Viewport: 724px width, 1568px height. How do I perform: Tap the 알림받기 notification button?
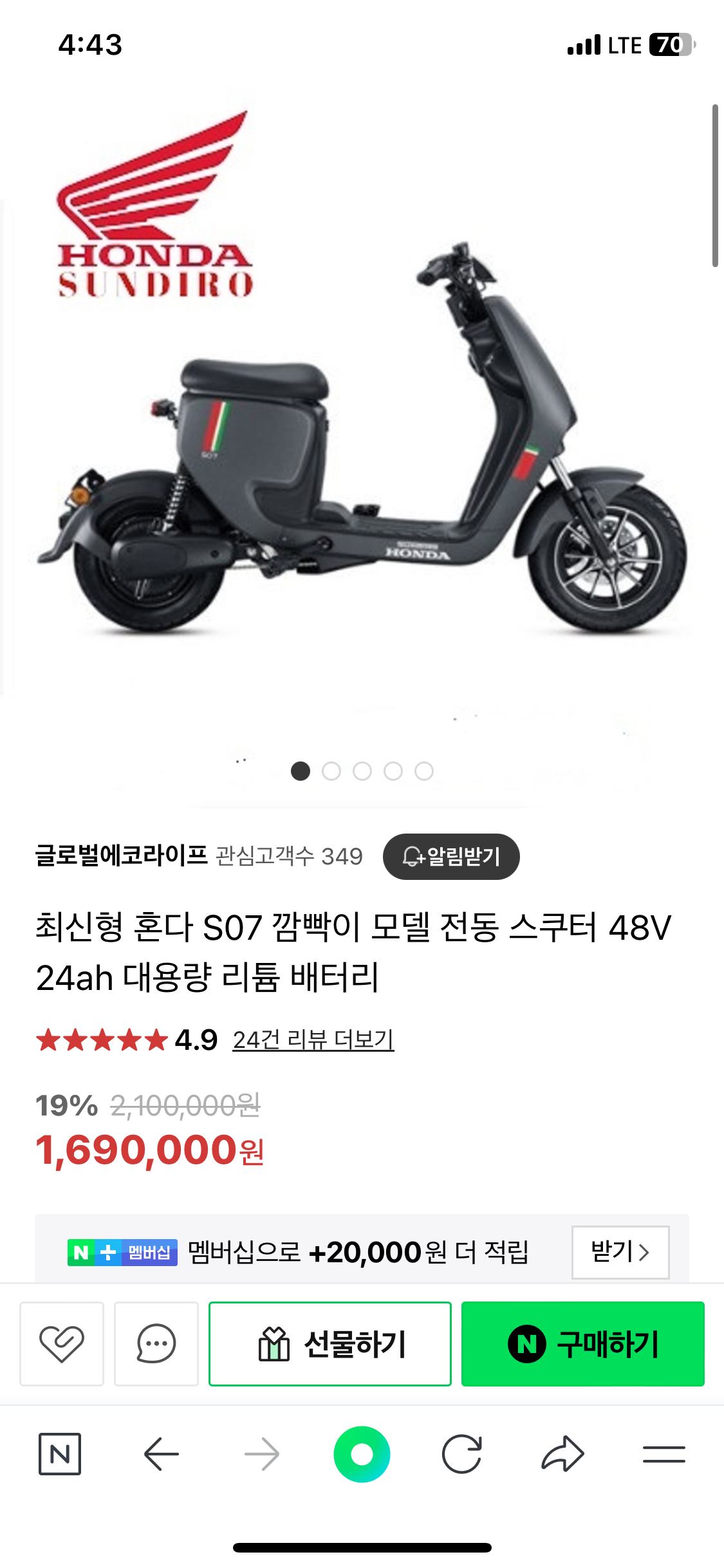point(450,856)
